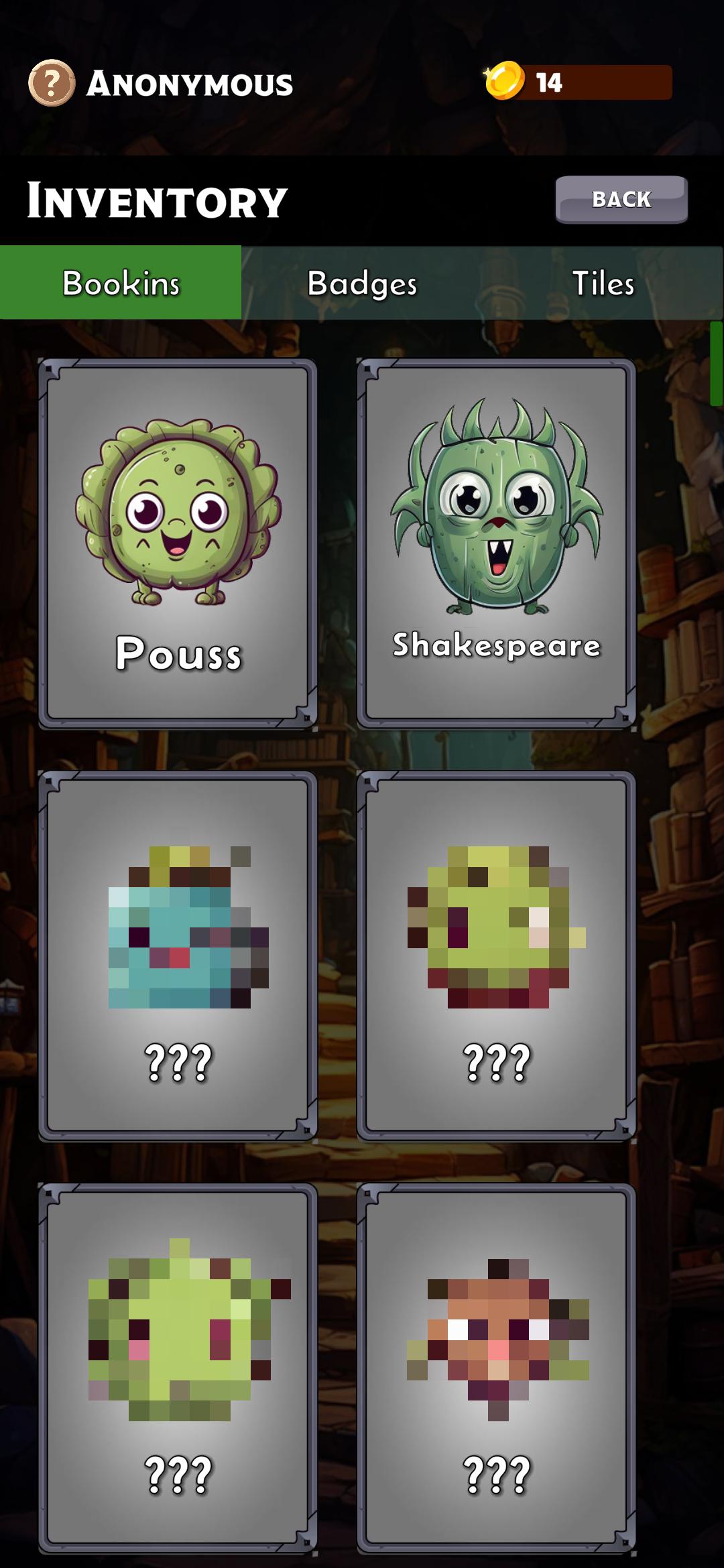Image resolution: width=724 pixels, height=1568 pixels.
Task: Select the Bookins tab
Action: [121, 282]
